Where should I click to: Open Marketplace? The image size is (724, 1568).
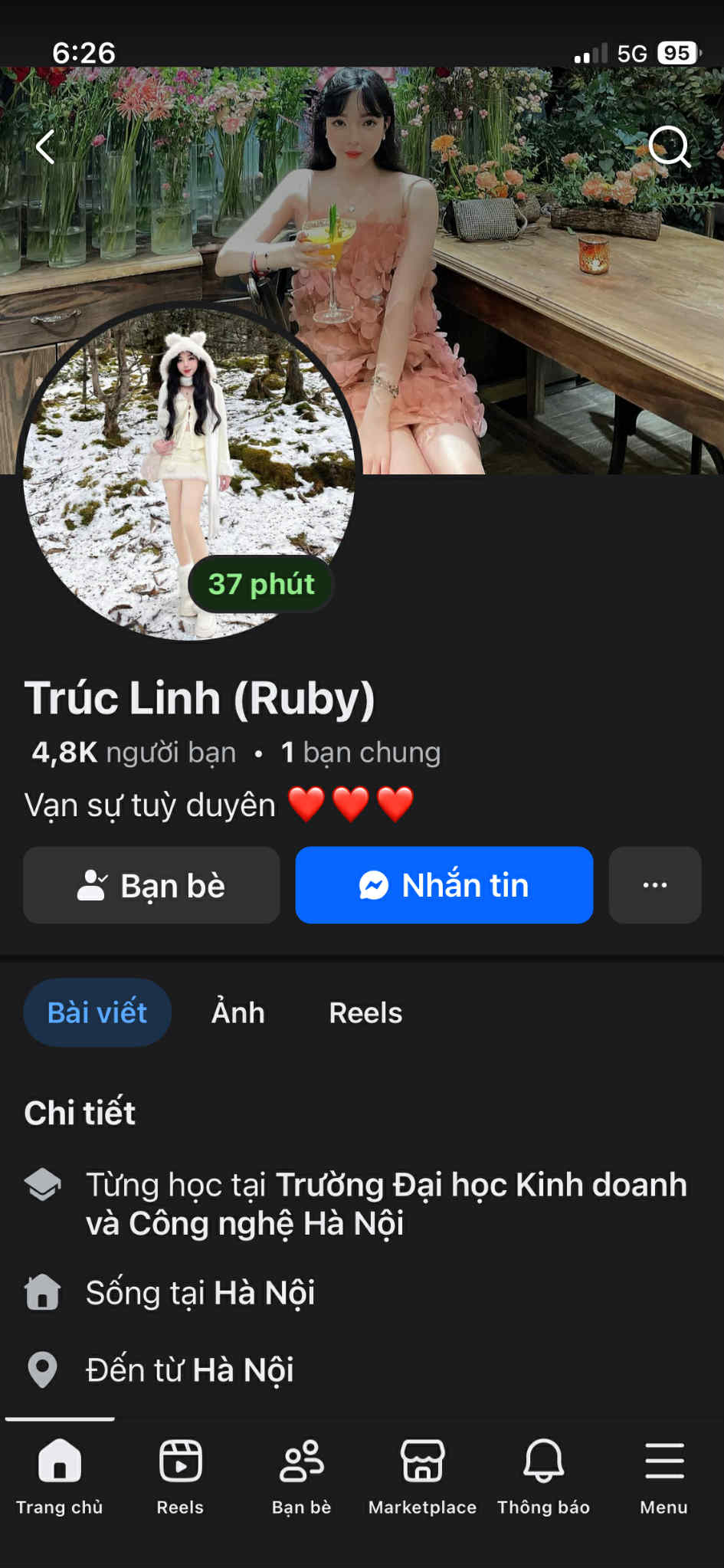pos(422,1475)
